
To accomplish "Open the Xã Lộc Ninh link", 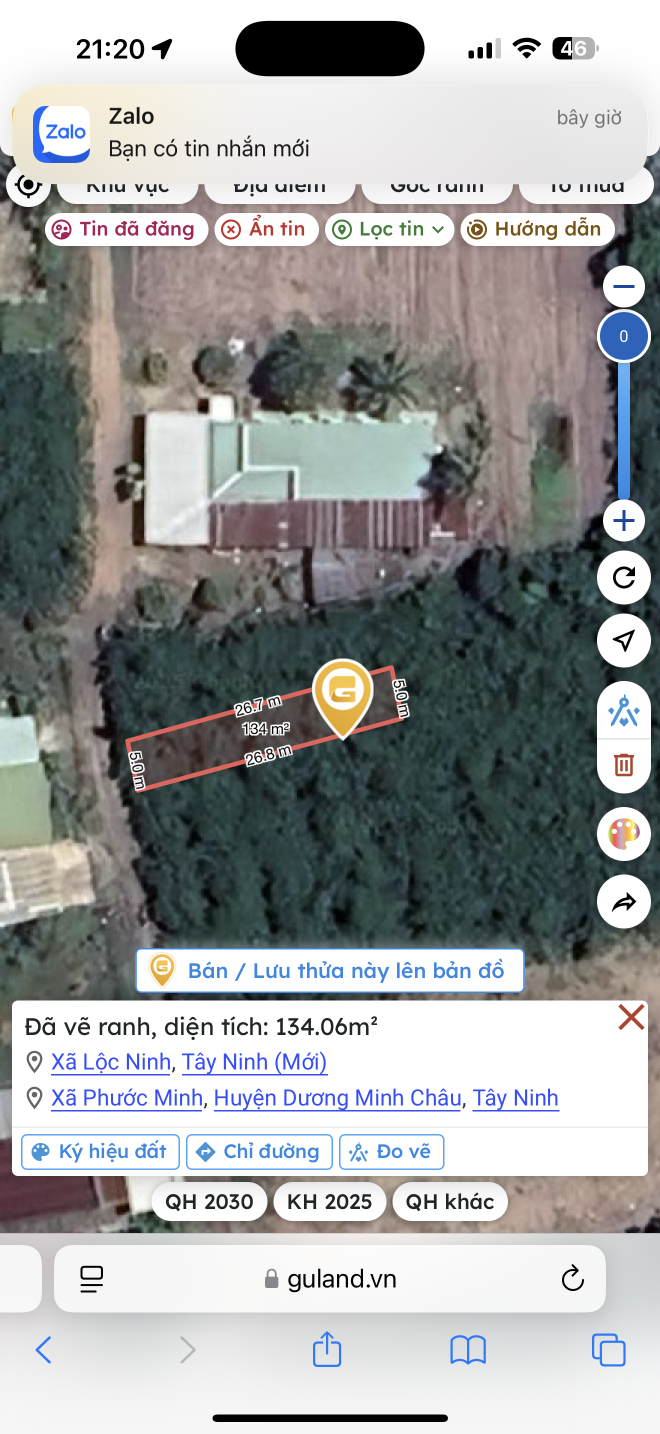I will point(111,1062).
